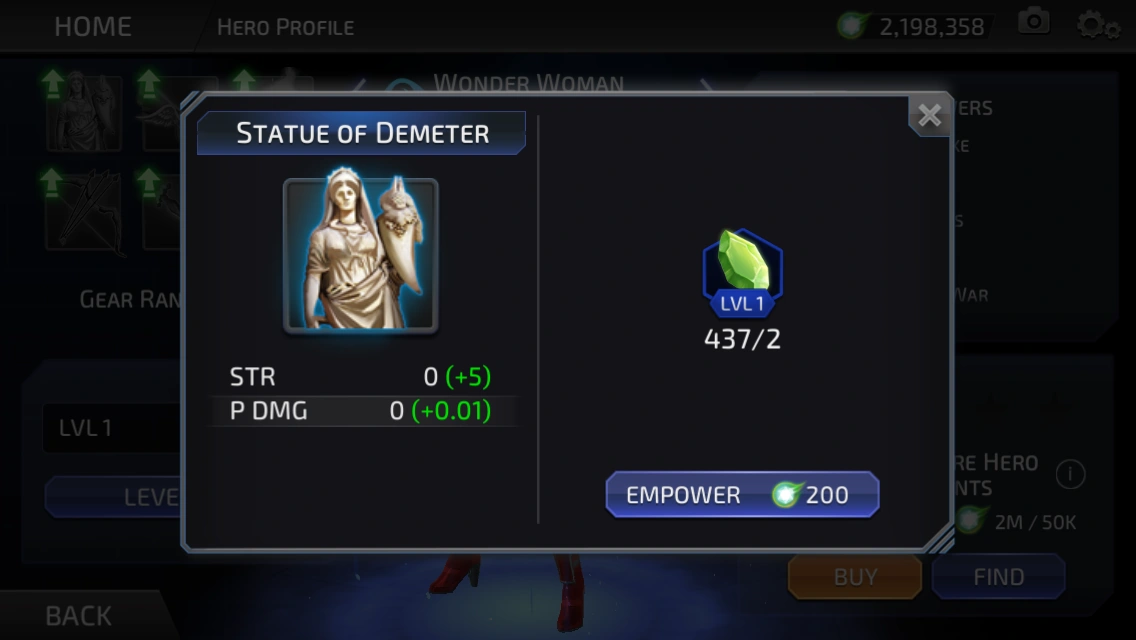Close the Statue of Demeter dialog

pyautogui.click(x=929, y=116)
